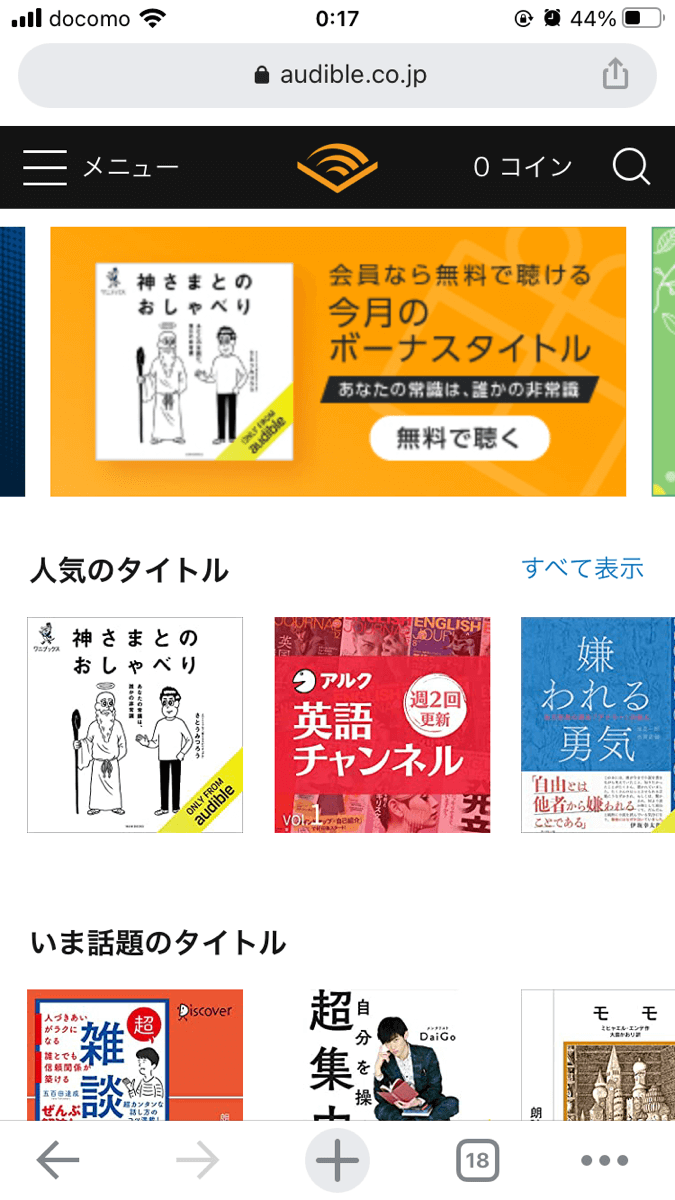This screenshot has width=675, height=1200.
Task: Open the DaiGo 超集中 book cover
Action: pos(383,1055)
